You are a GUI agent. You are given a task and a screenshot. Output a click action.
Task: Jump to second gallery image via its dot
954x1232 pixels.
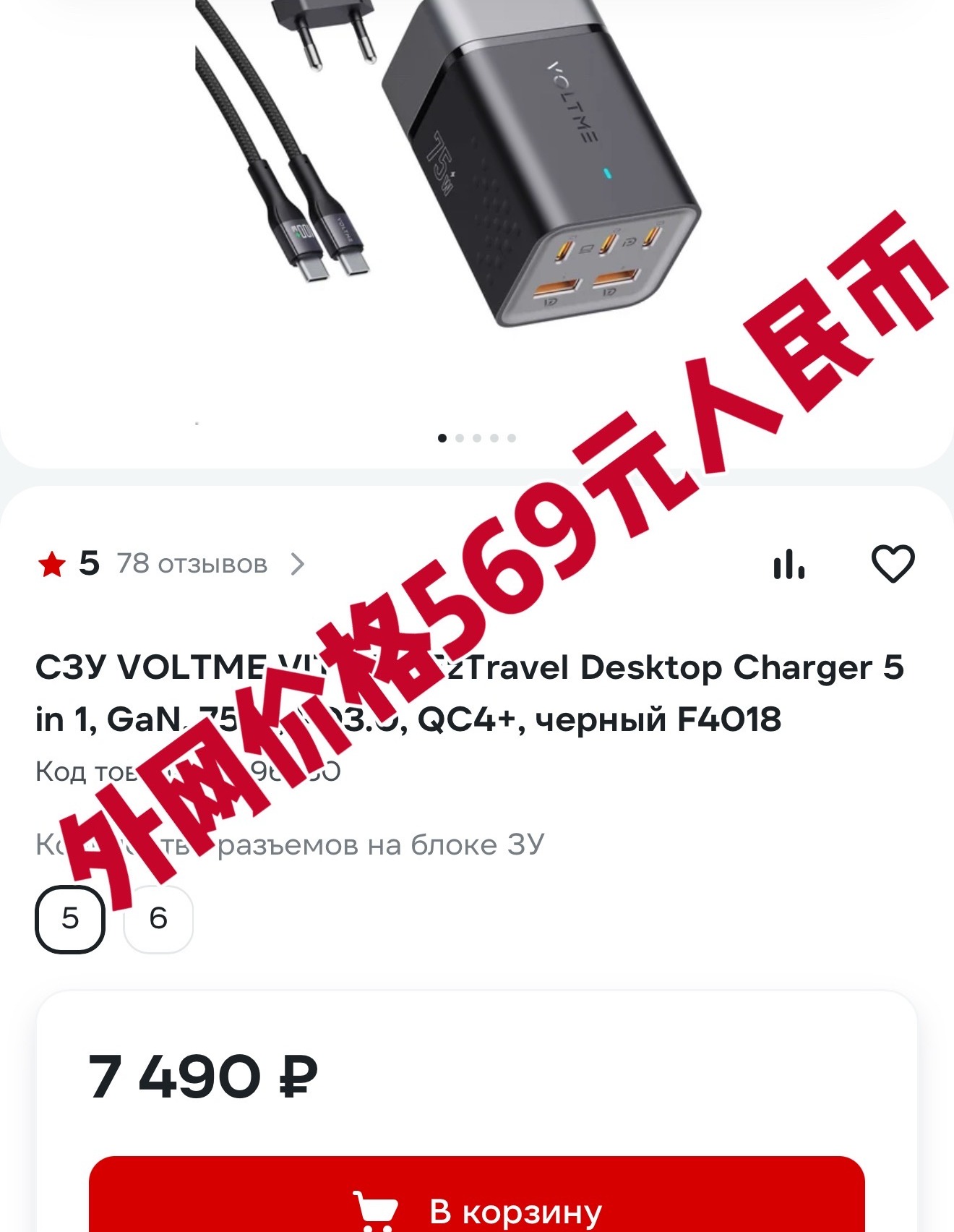tap(458, 437)
